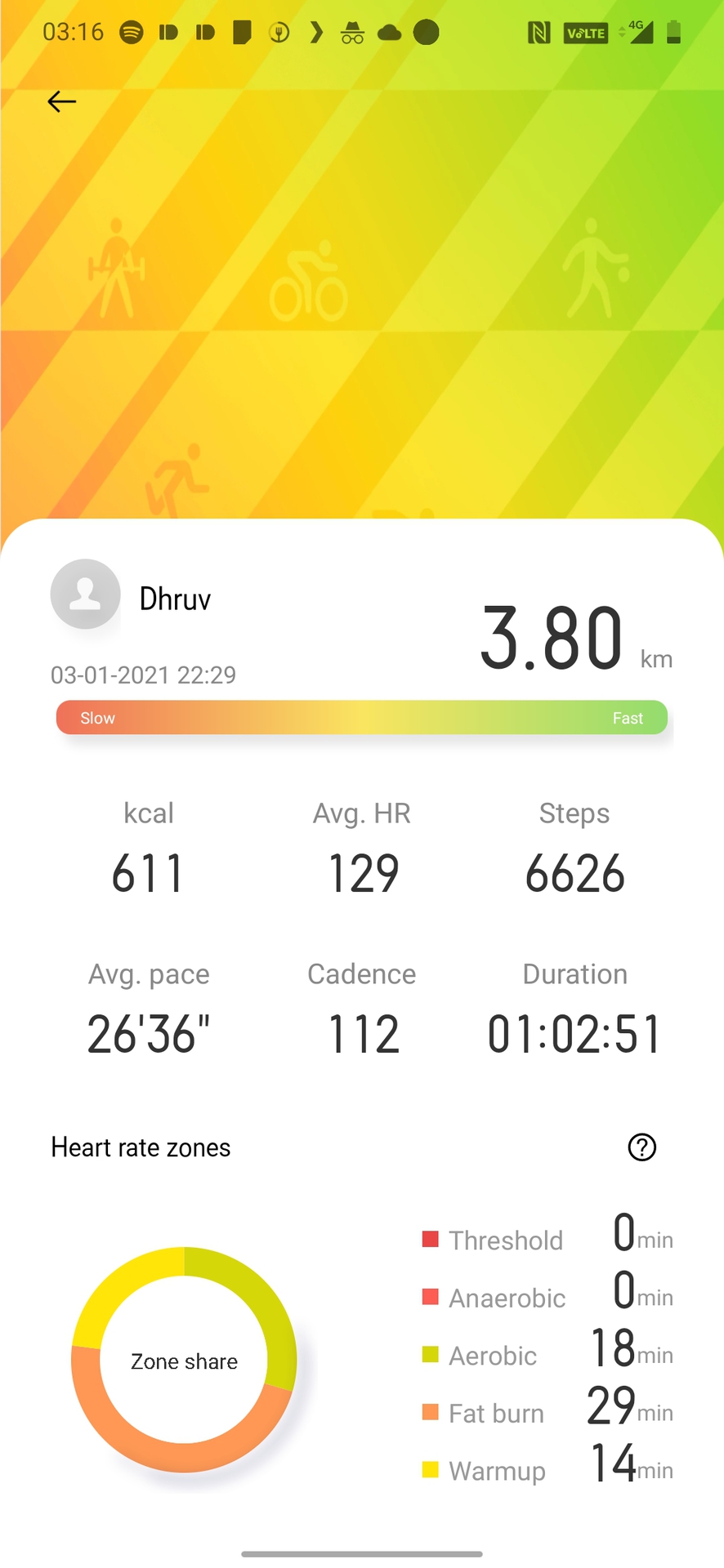Screen dimensions: 724x1568
Task: Tap the VoLTE indicator in status bar
Action: click(585, 32)
